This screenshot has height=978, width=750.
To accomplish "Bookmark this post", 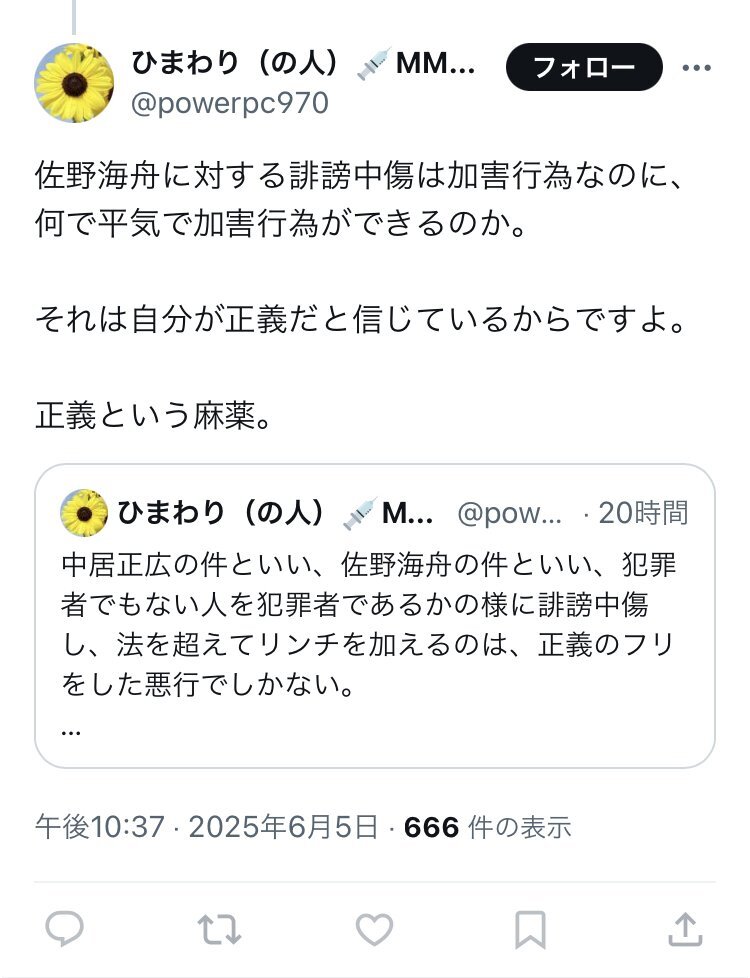I will [530, 930].
